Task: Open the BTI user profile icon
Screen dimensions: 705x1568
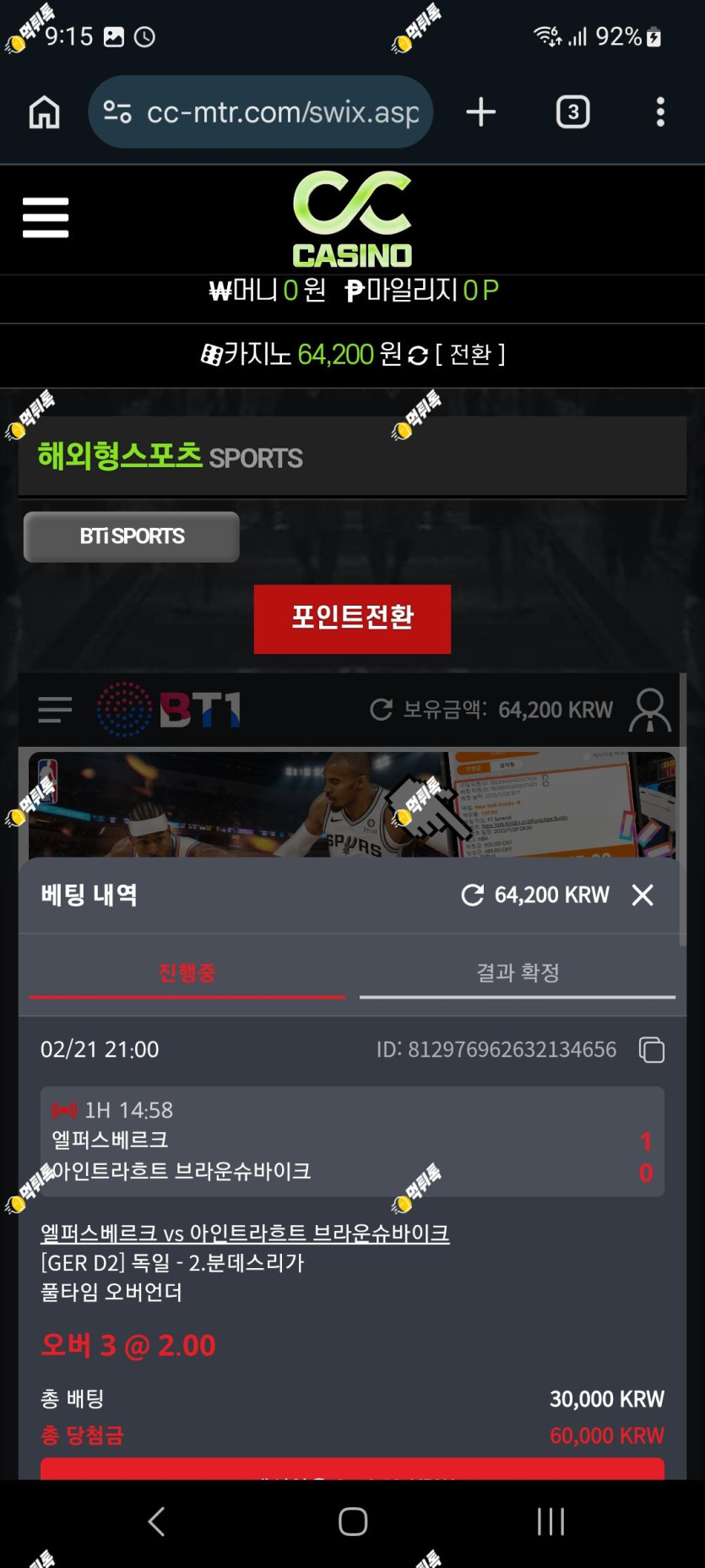Action: 650,710
